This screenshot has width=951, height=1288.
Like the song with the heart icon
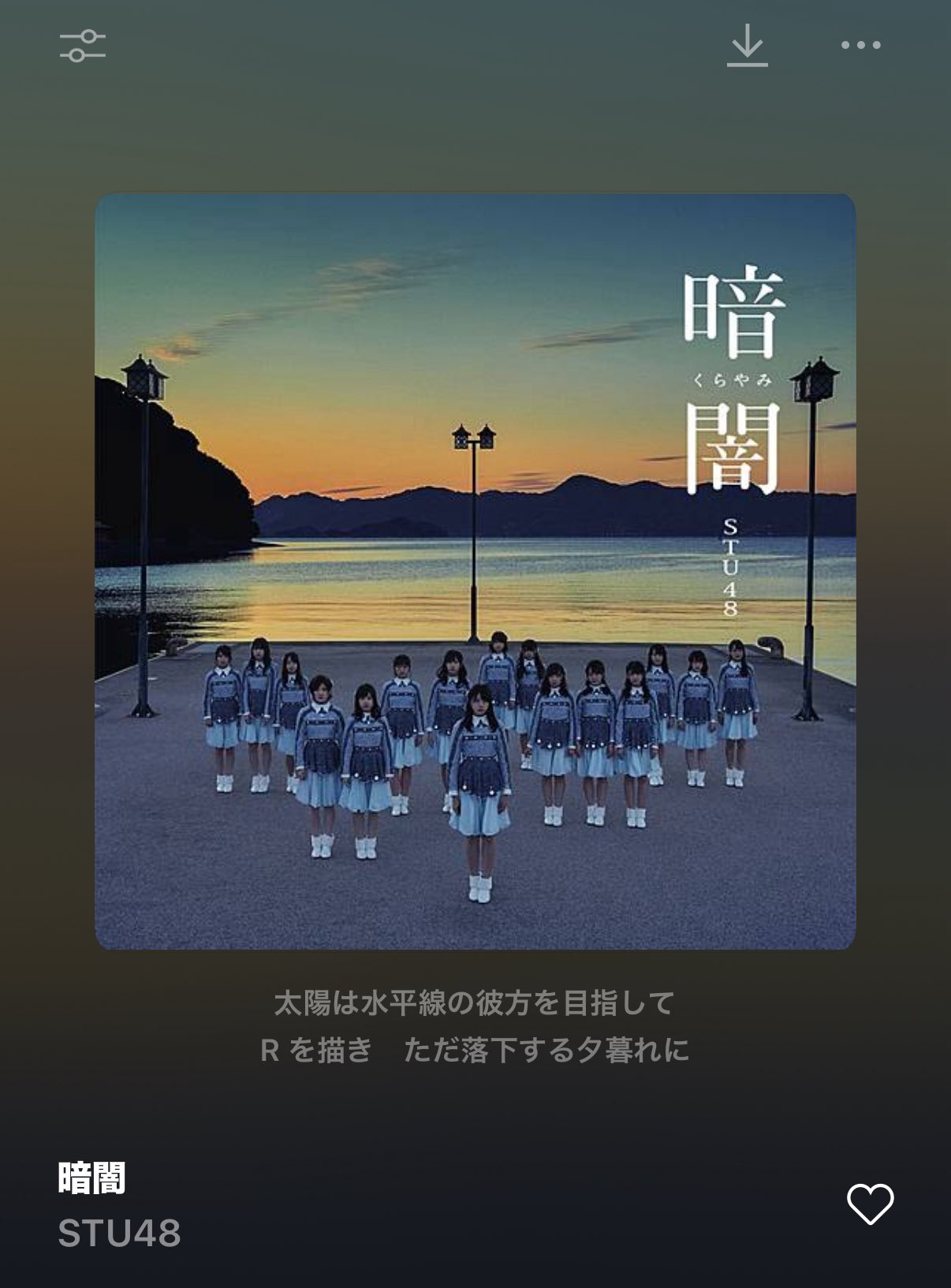click(870, 1204)
